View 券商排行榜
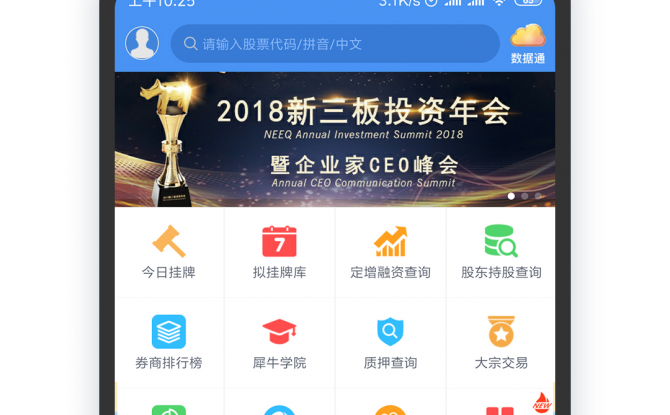The width and height of the screenshot is (670, 415). [169, 342]
